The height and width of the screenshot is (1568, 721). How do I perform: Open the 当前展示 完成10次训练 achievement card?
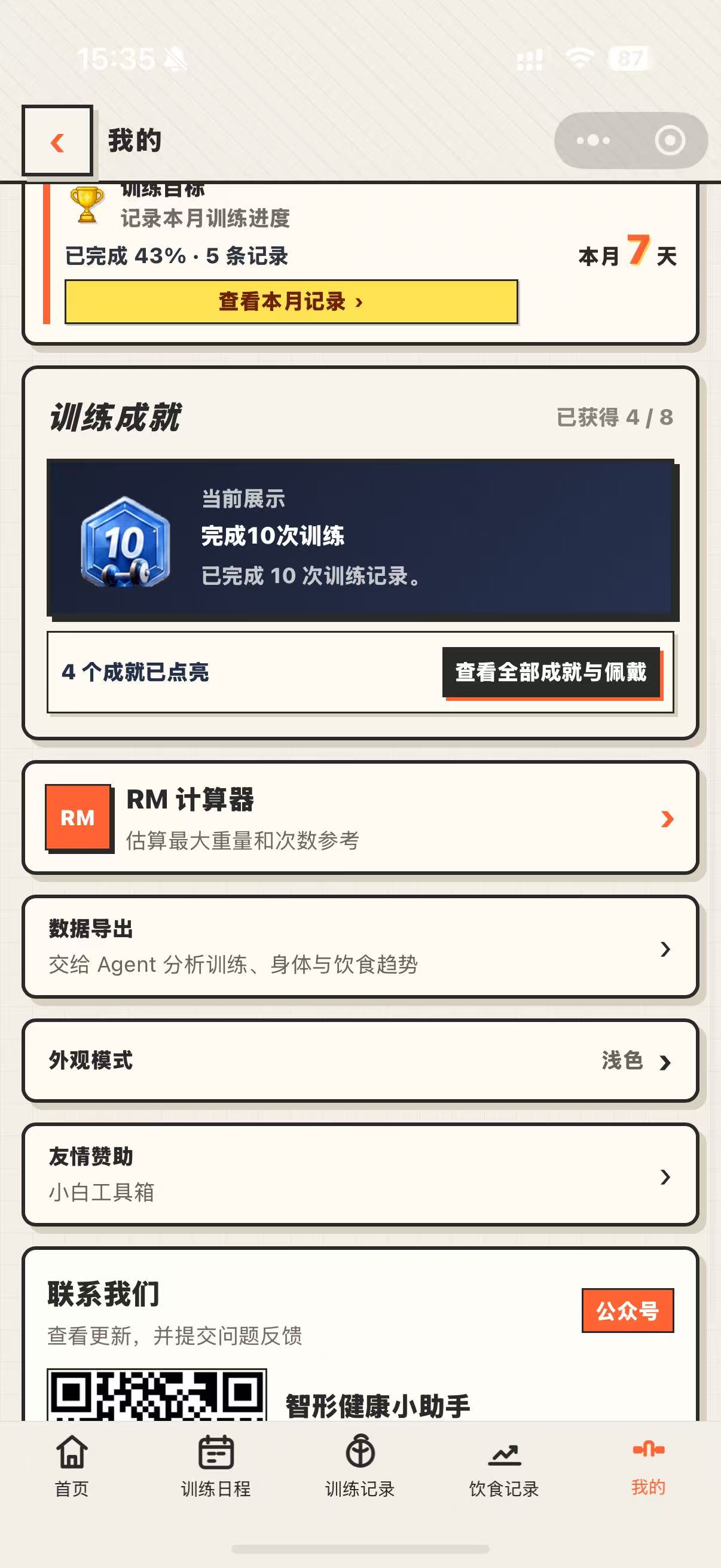361,538
